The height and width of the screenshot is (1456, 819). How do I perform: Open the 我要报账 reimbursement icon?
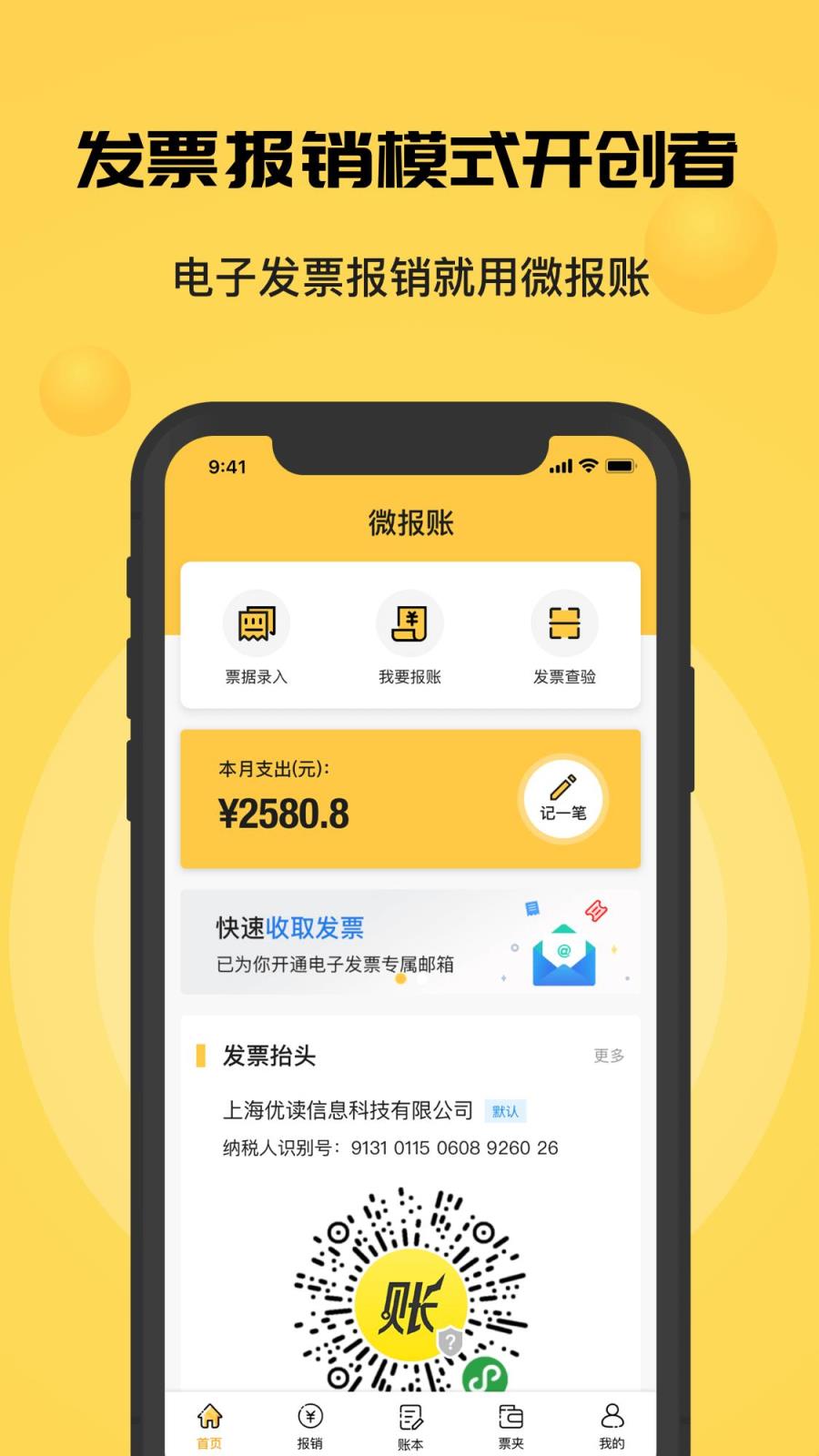click(410, 623)
